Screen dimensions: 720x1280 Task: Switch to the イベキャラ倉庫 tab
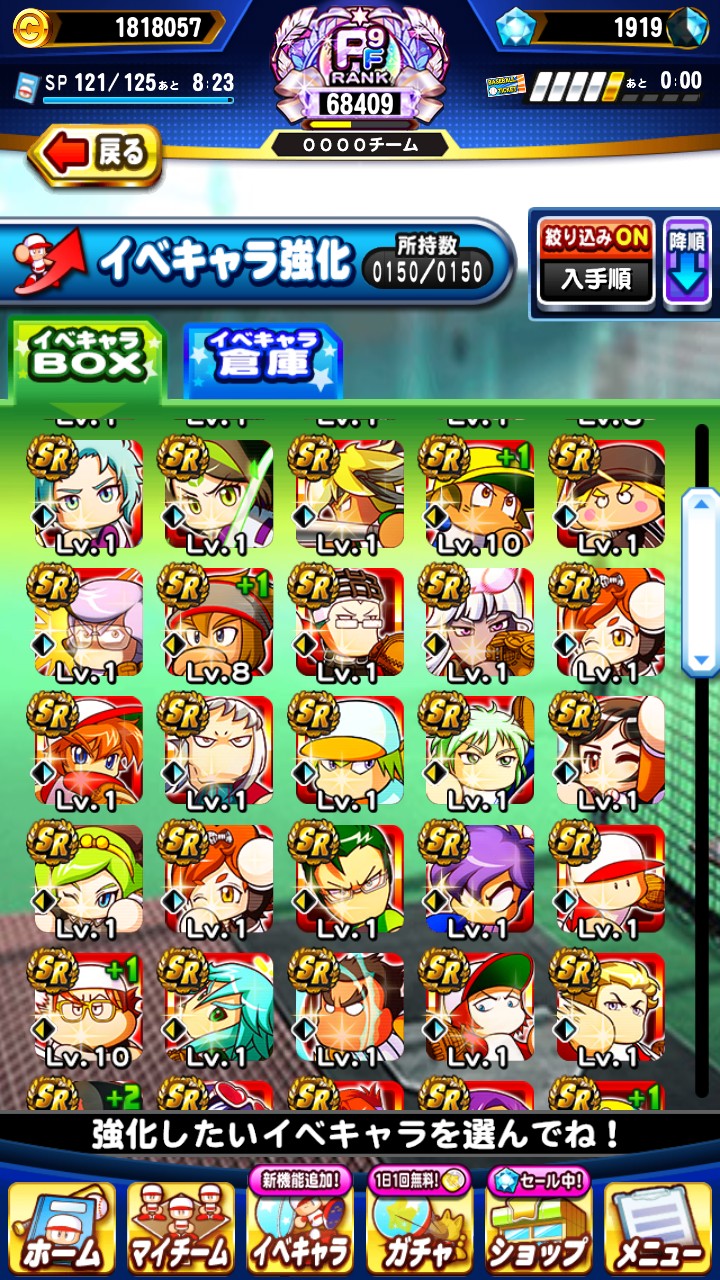click(x=263, y=358)
